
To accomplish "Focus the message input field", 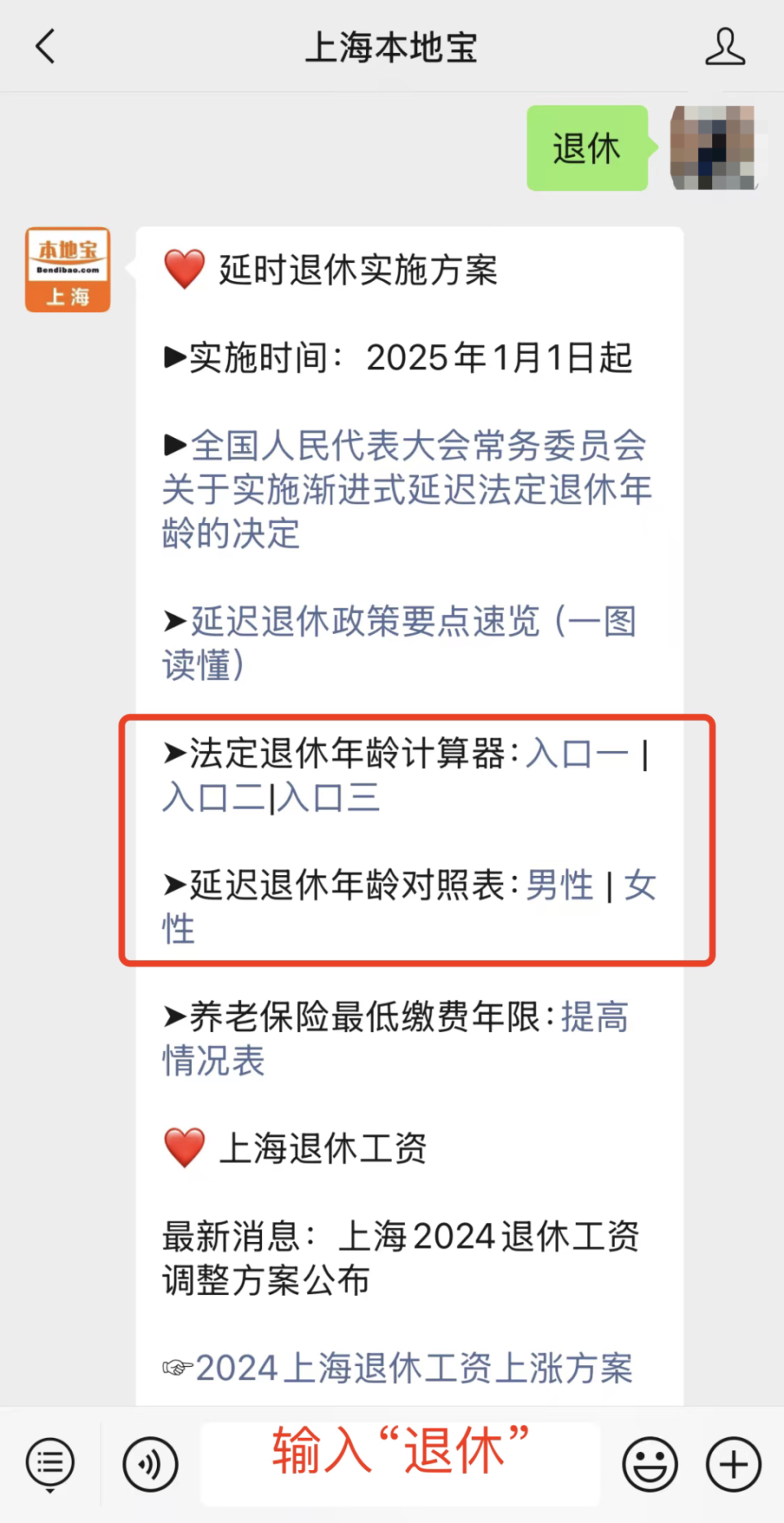I will [x=400, y=1463].
